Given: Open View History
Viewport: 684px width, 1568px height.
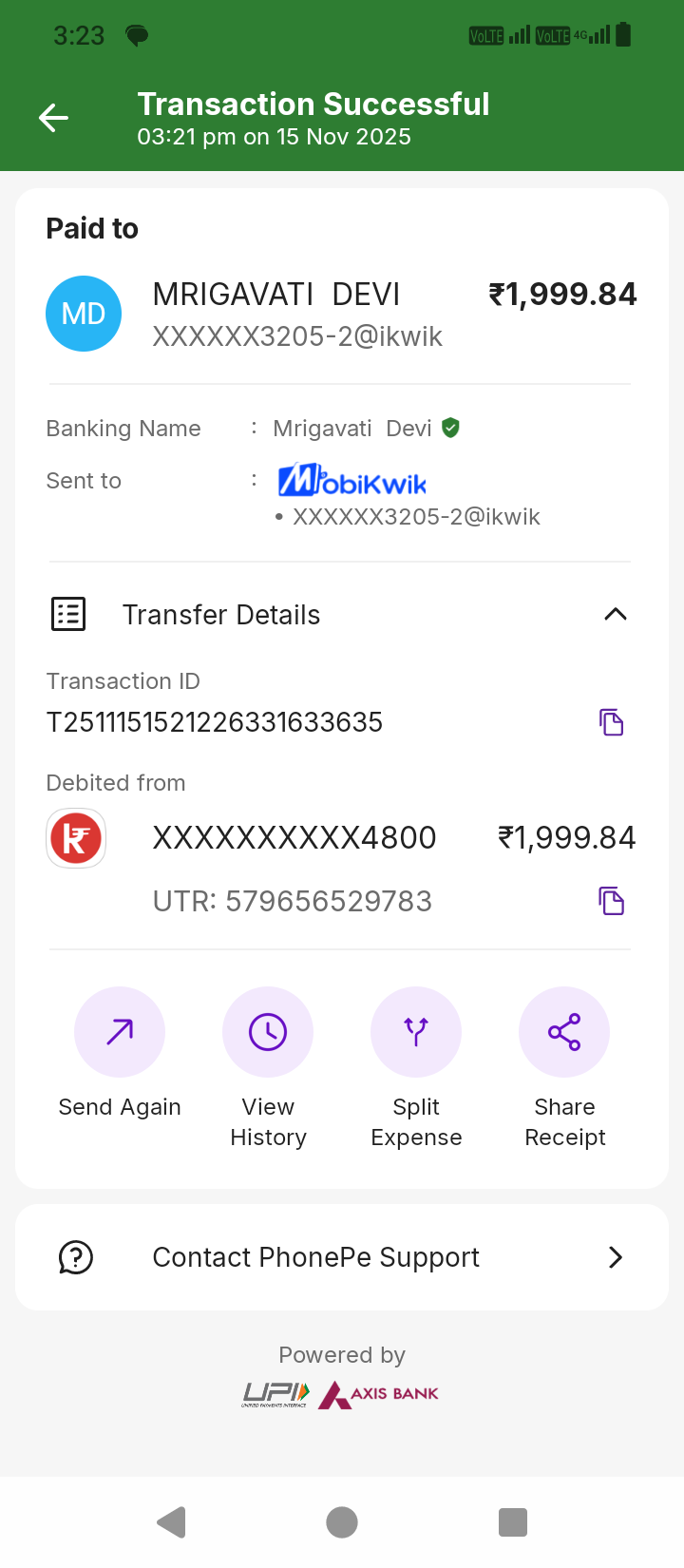Looking at the screenshot, I should point(268,1032).
